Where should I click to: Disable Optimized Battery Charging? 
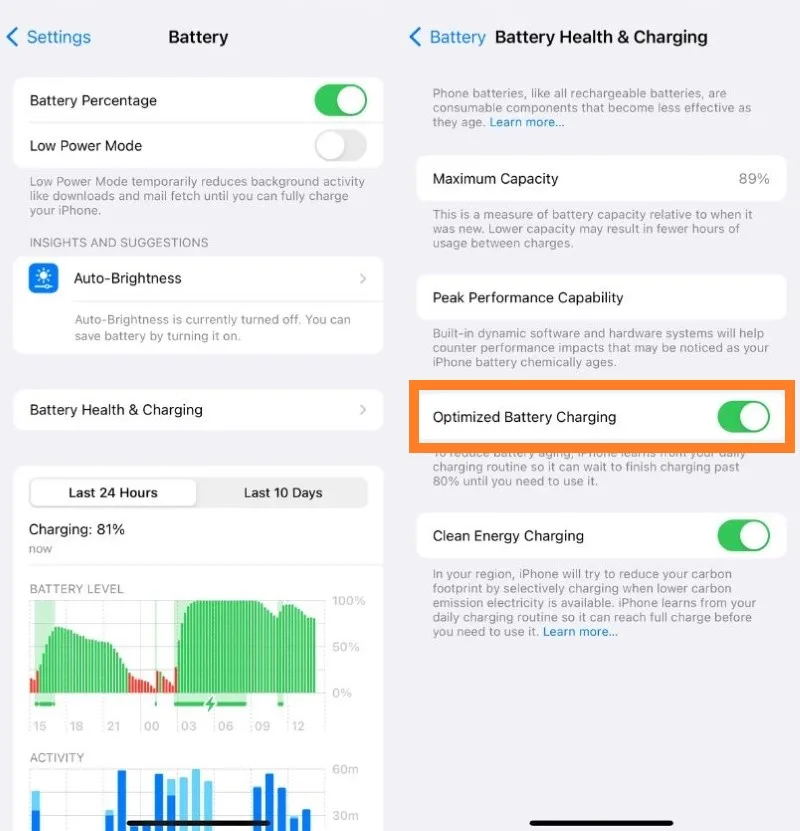pyautogui.click(x=743, y=417)
